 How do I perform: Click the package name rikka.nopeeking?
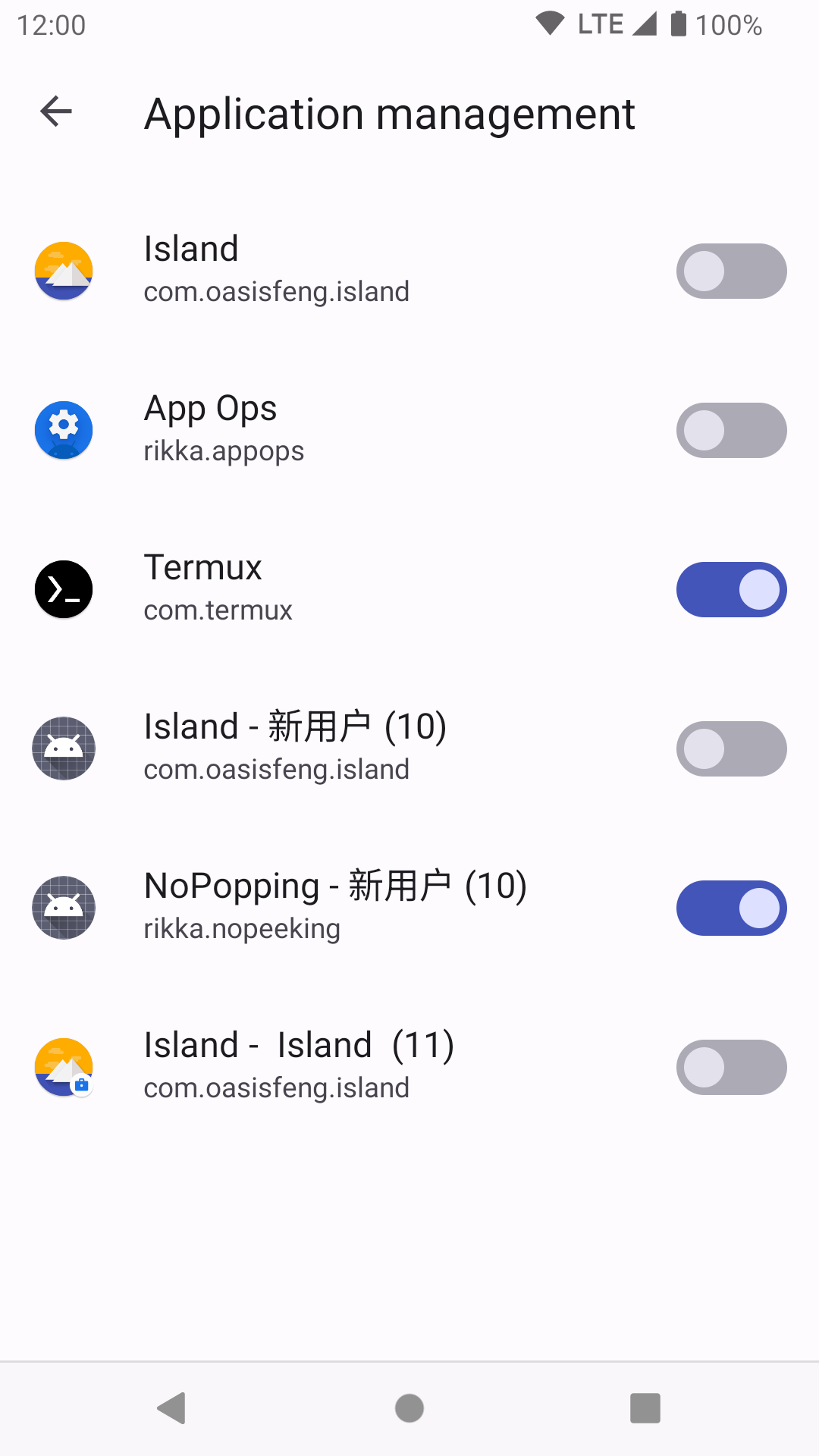(x=241, y=930)
